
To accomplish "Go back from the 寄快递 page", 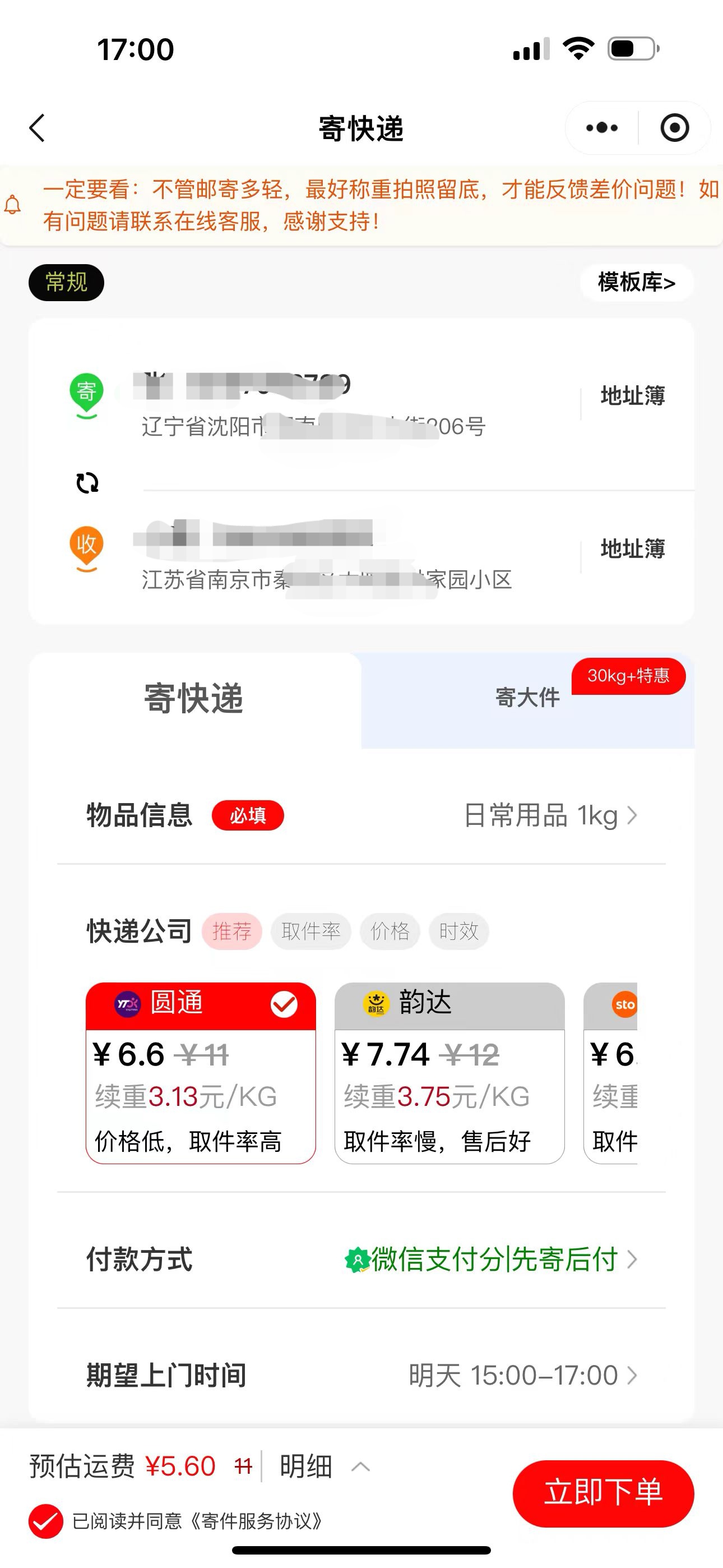I will 38,128.
